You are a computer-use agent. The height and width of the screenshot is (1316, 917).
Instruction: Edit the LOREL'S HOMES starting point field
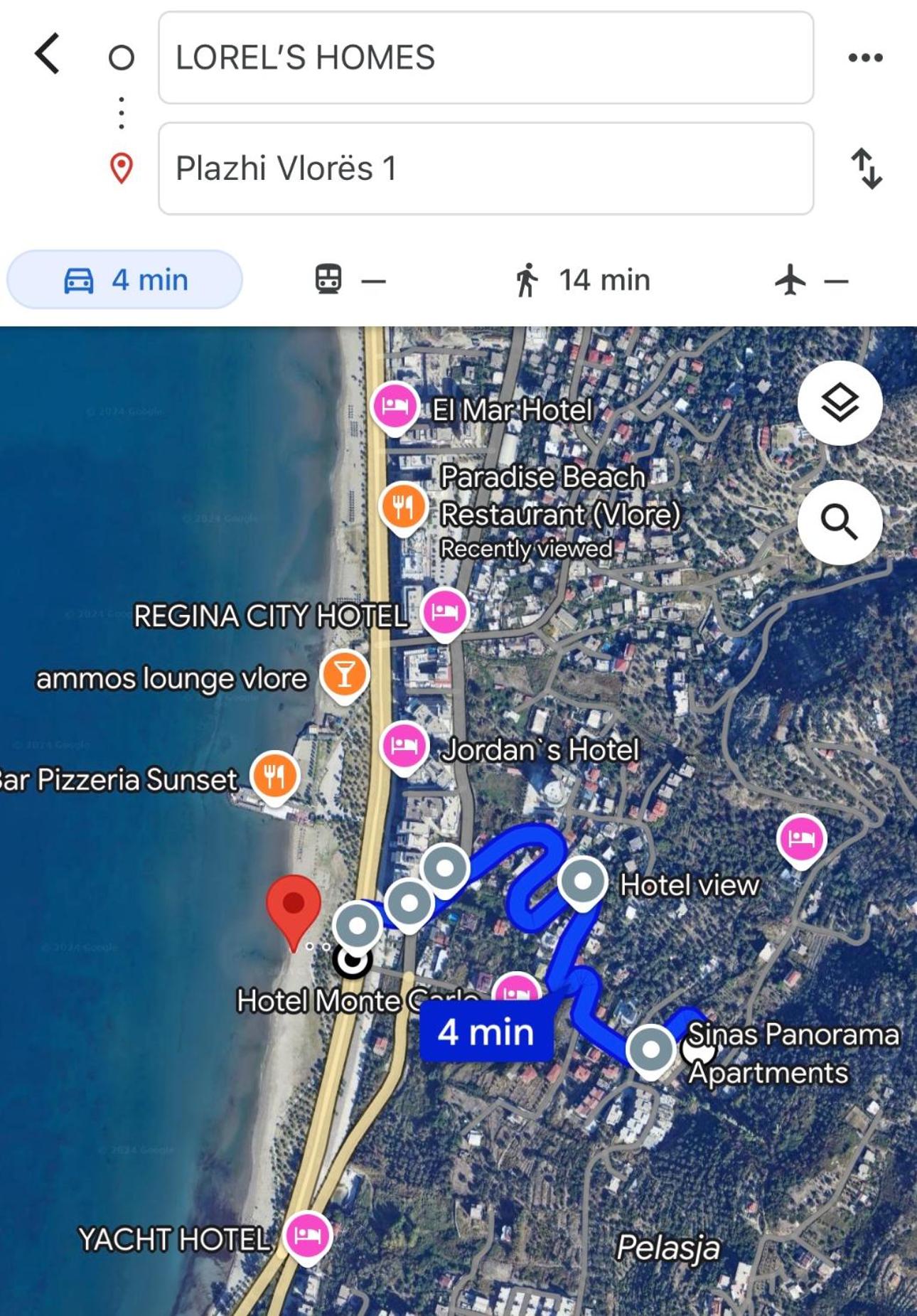[486, 58]
